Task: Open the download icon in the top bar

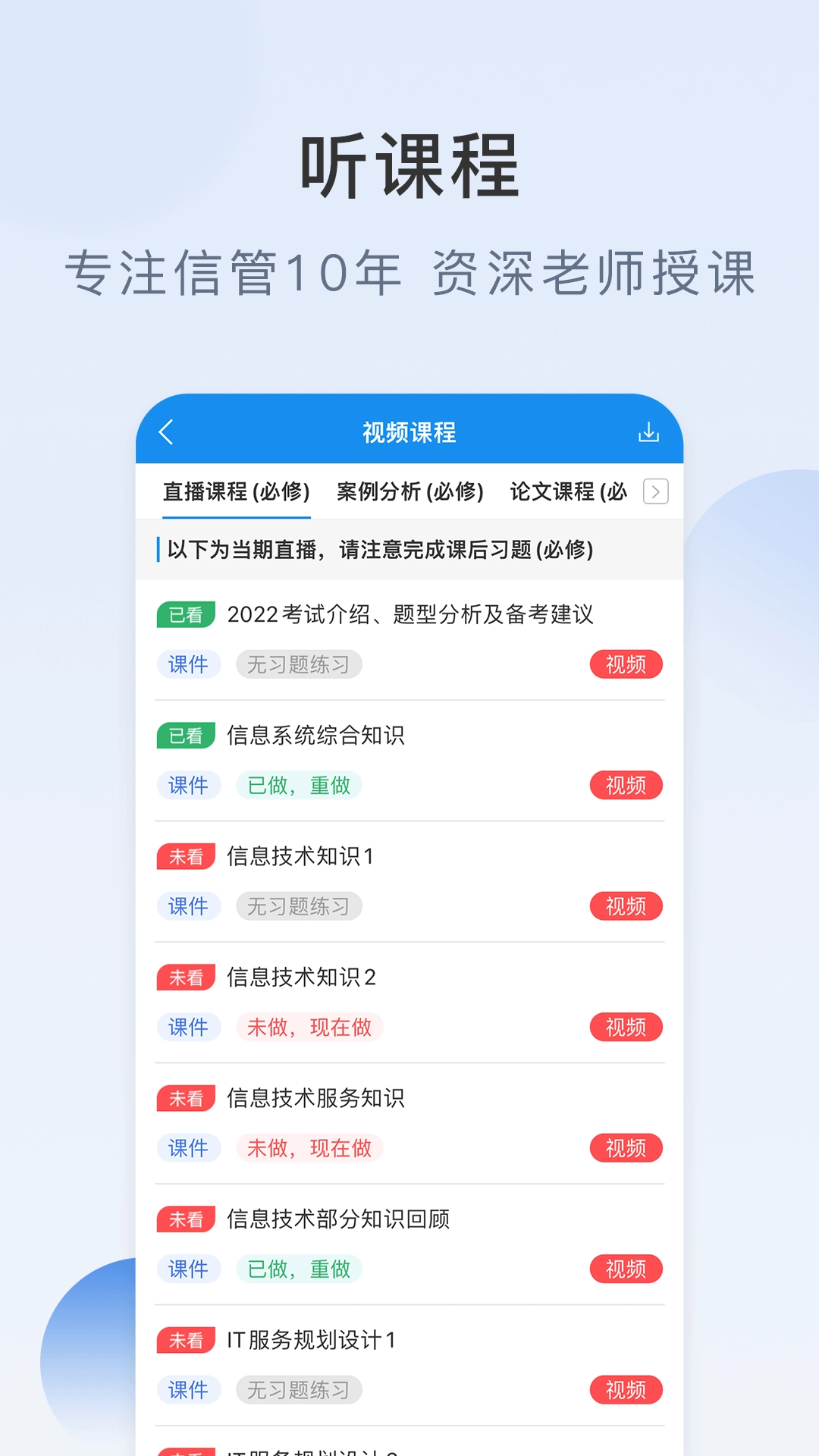Action: pyautogui.click(x=648, y=432)
